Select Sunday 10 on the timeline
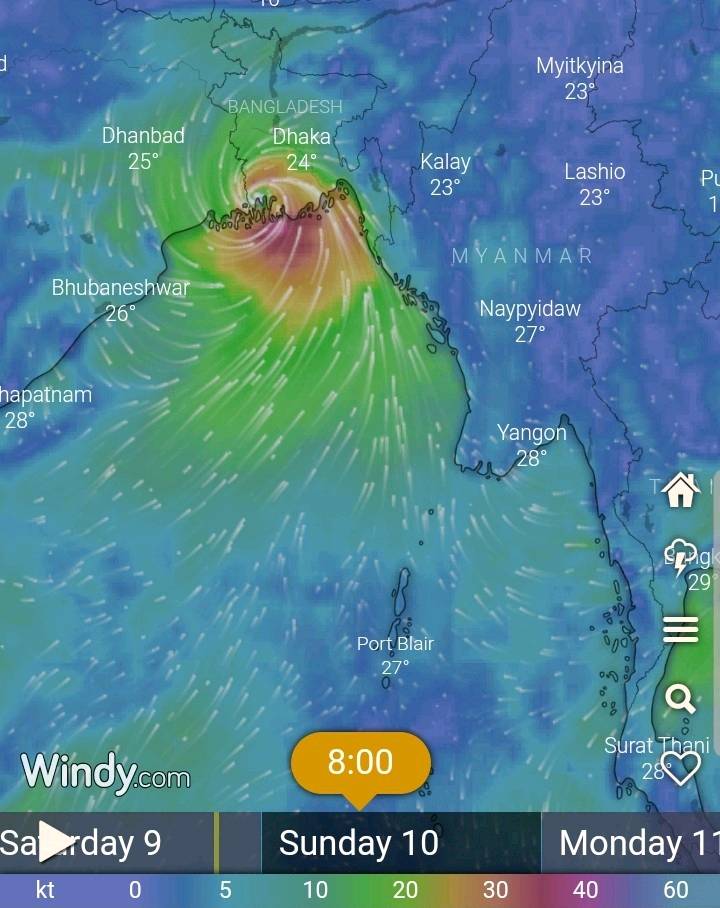 (359, 843)
